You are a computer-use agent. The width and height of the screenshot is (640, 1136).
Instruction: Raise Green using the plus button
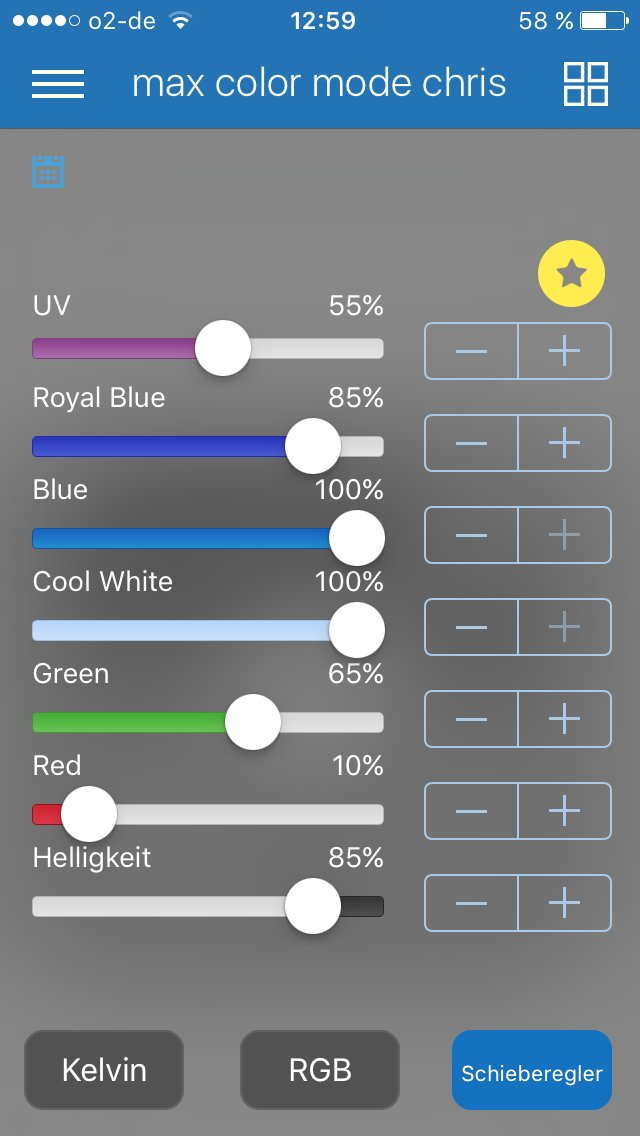[x=564, y=719]
